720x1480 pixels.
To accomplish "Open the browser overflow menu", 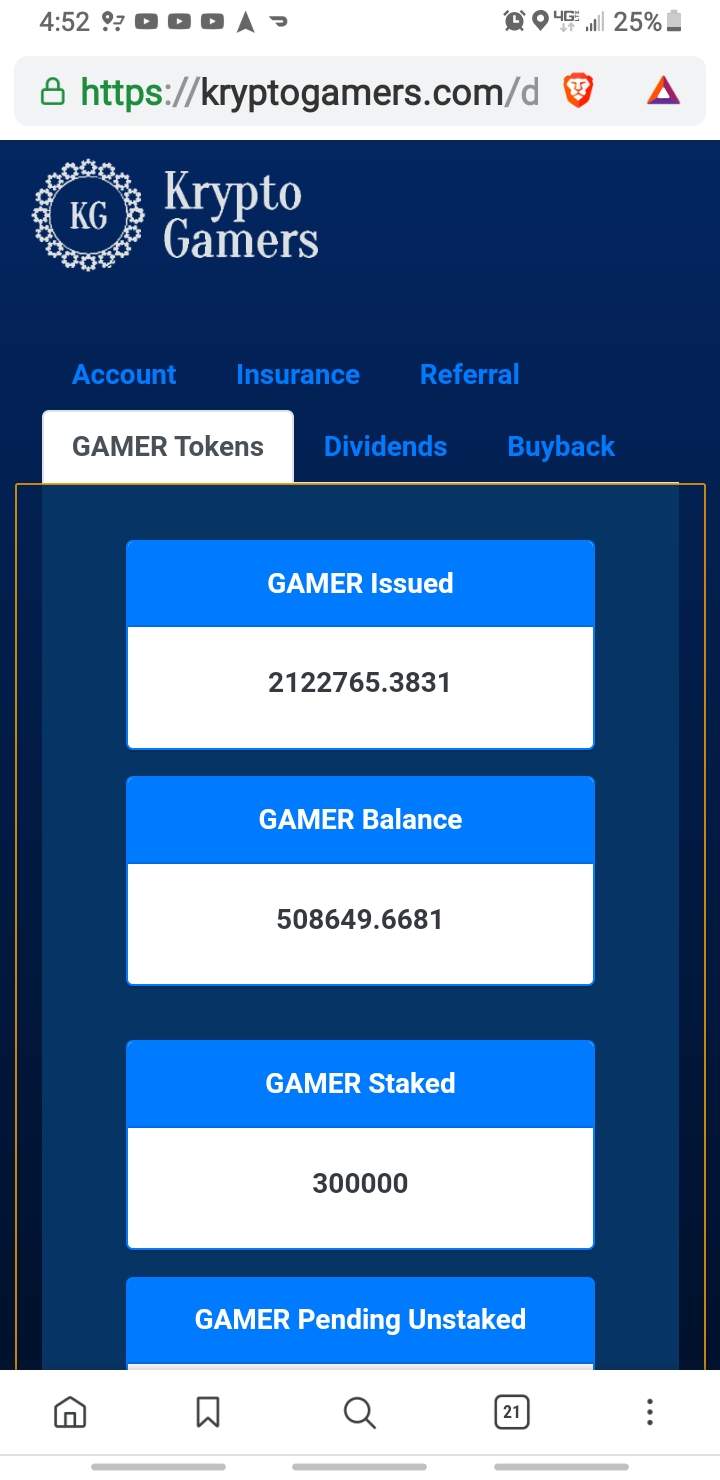I will pos(650,1412).
